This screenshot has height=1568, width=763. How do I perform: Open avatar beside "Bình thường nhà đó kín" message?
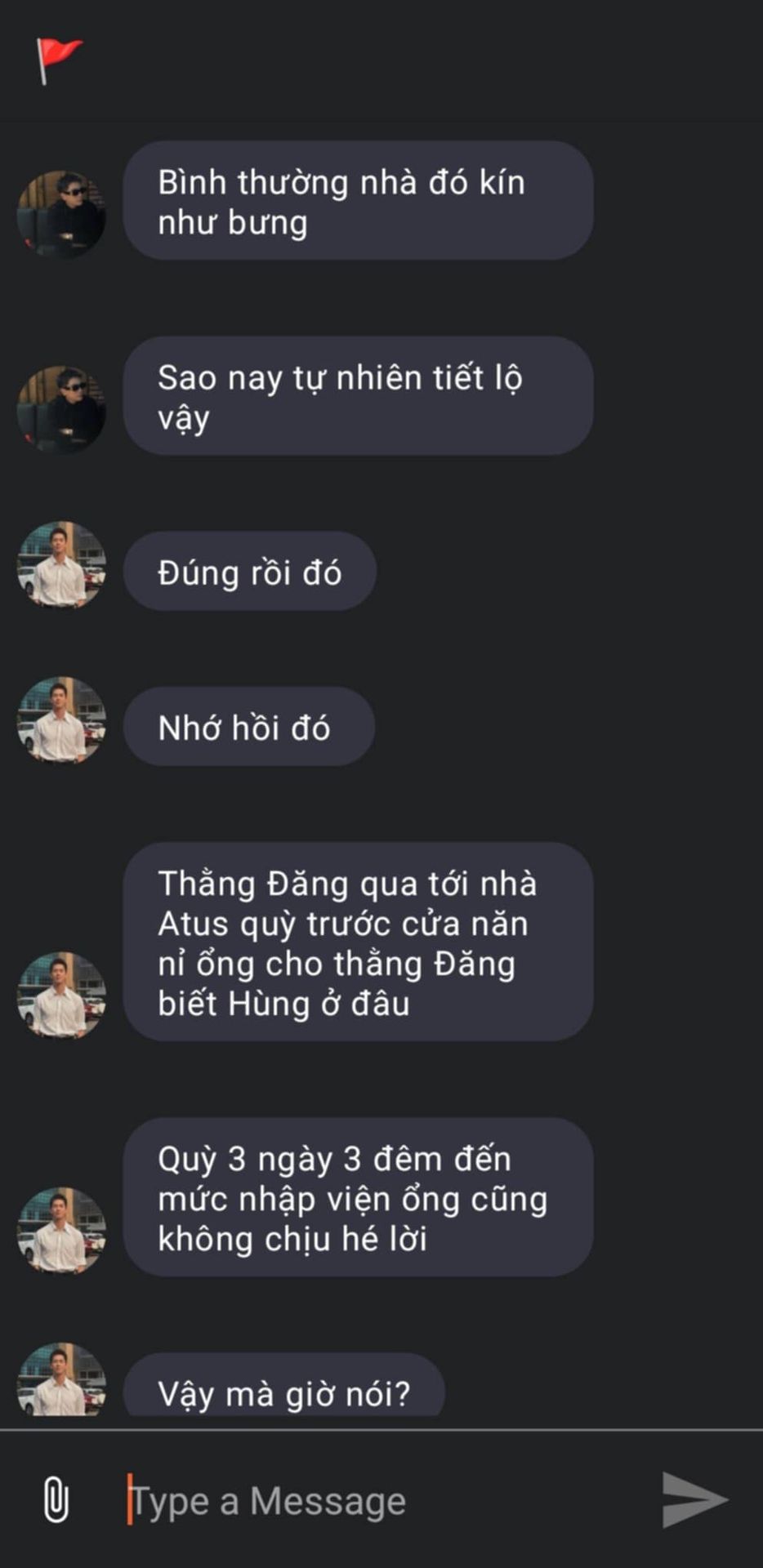tap(61, 214)
